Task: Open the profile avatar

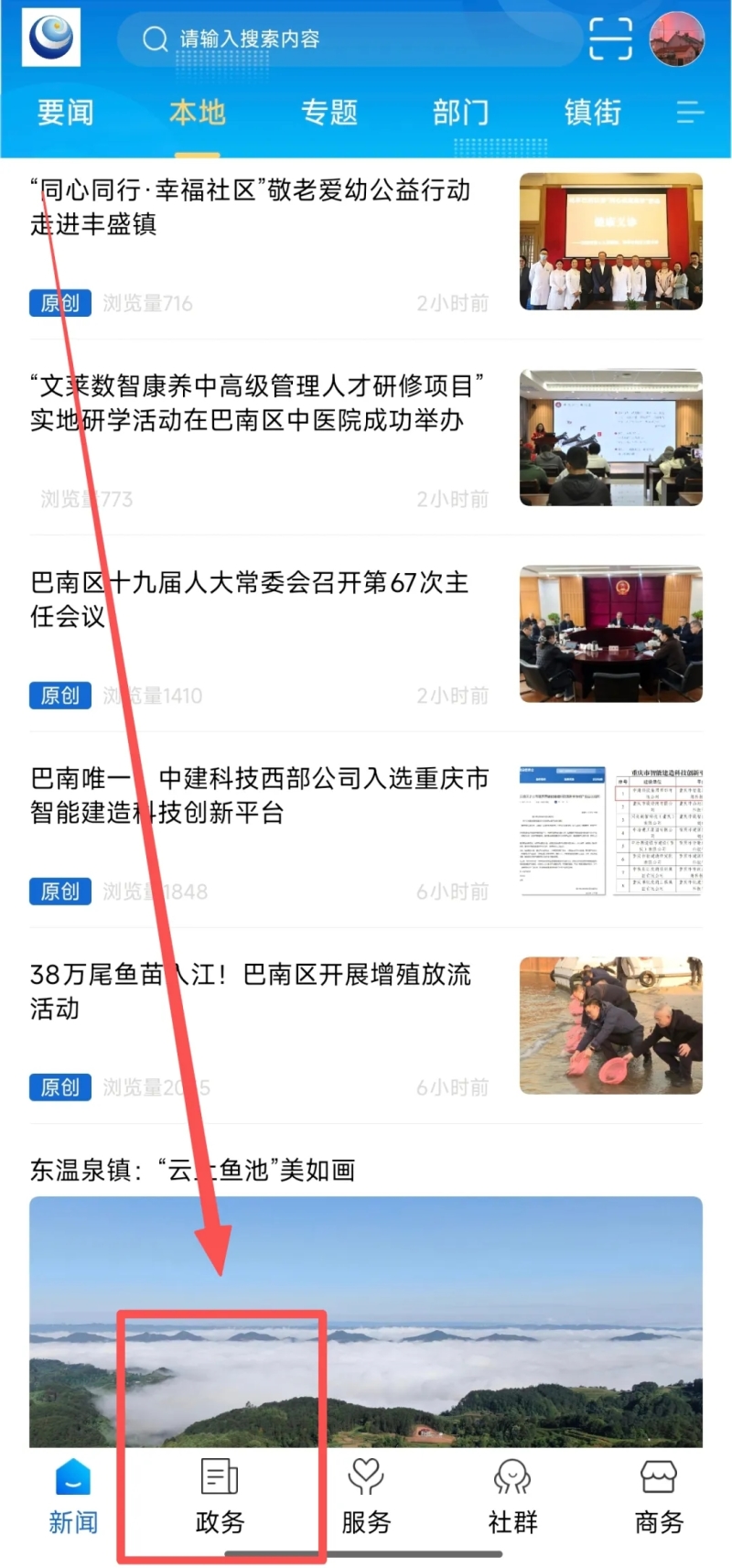Action: pyautogui.click(x=676, y=39)
